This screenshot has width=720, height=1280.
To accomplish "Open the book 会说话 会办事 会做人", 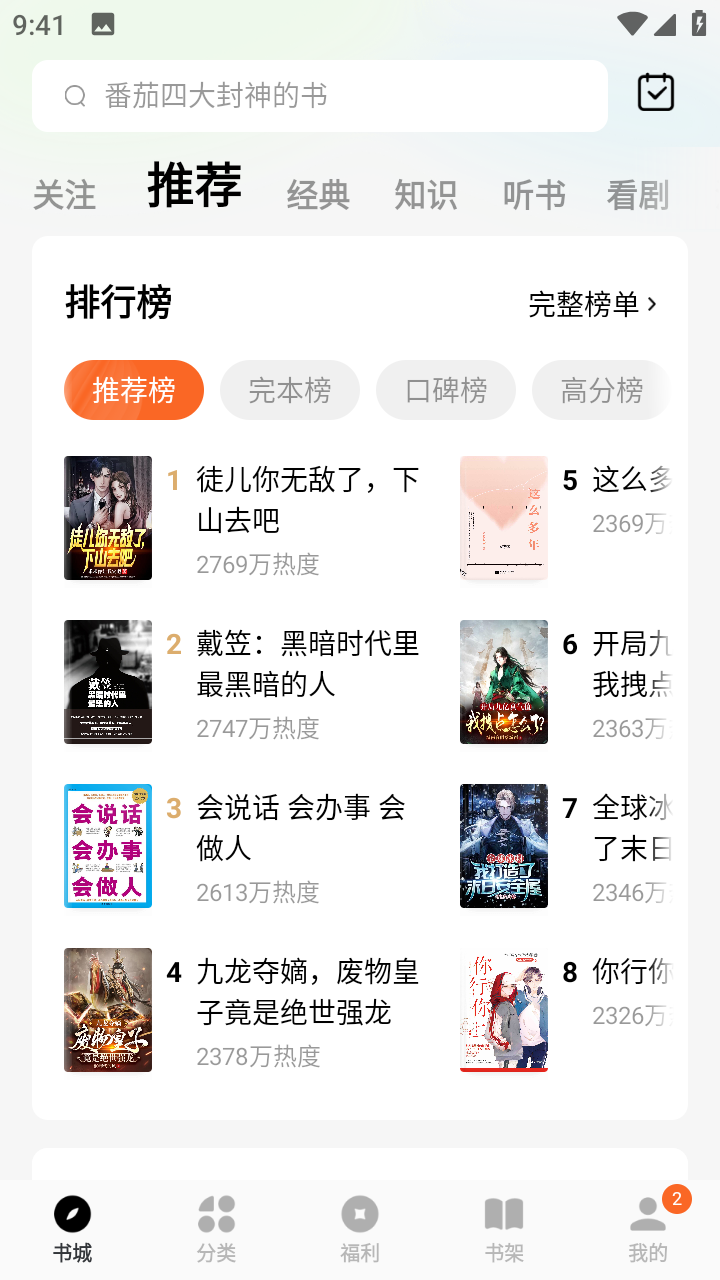I will click(300, 828).
